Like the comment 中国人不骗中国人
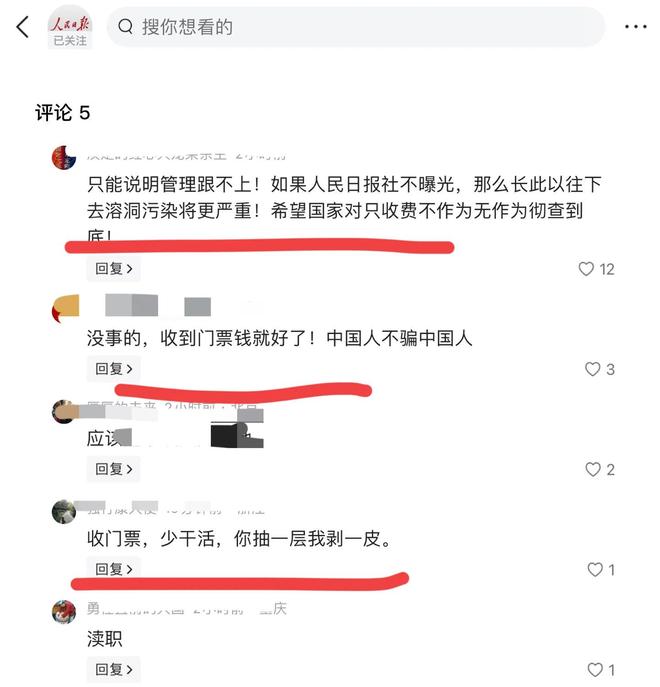 [592, 369]
